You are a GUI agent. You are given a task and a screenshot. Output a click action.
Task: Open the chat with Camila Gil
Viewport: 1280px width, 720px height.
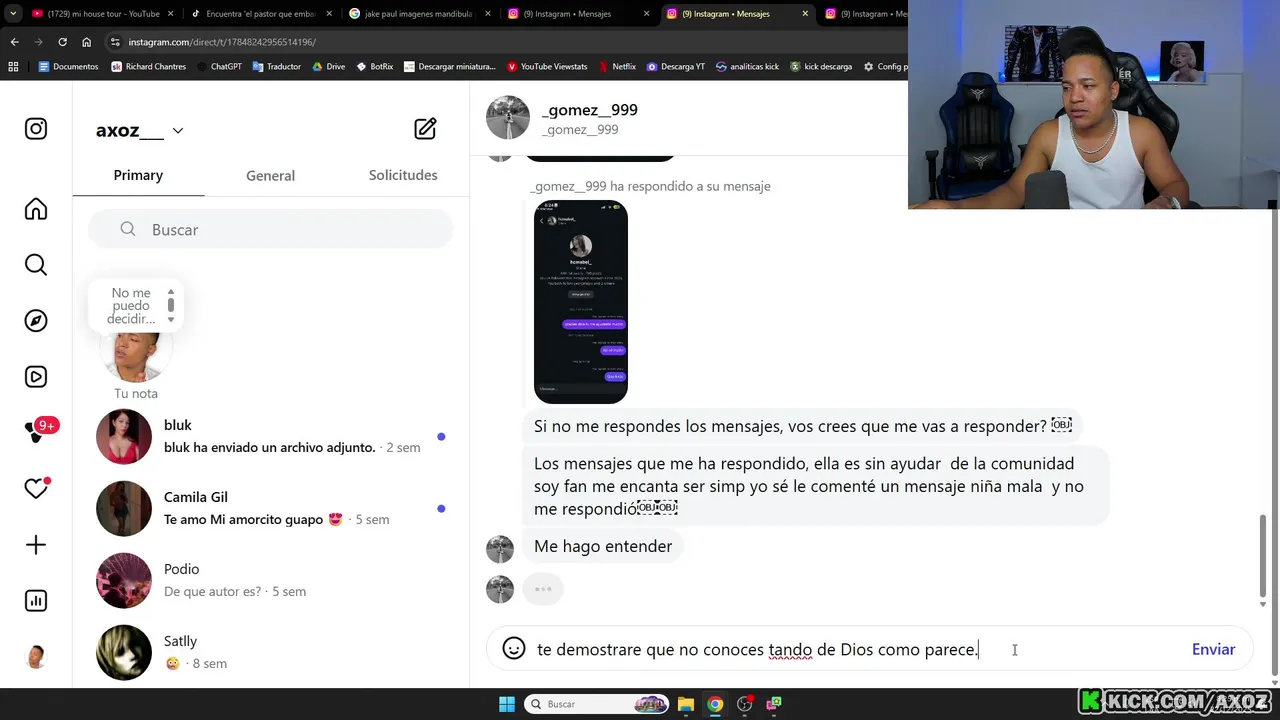pyautogui.click(x=270, y=508)
